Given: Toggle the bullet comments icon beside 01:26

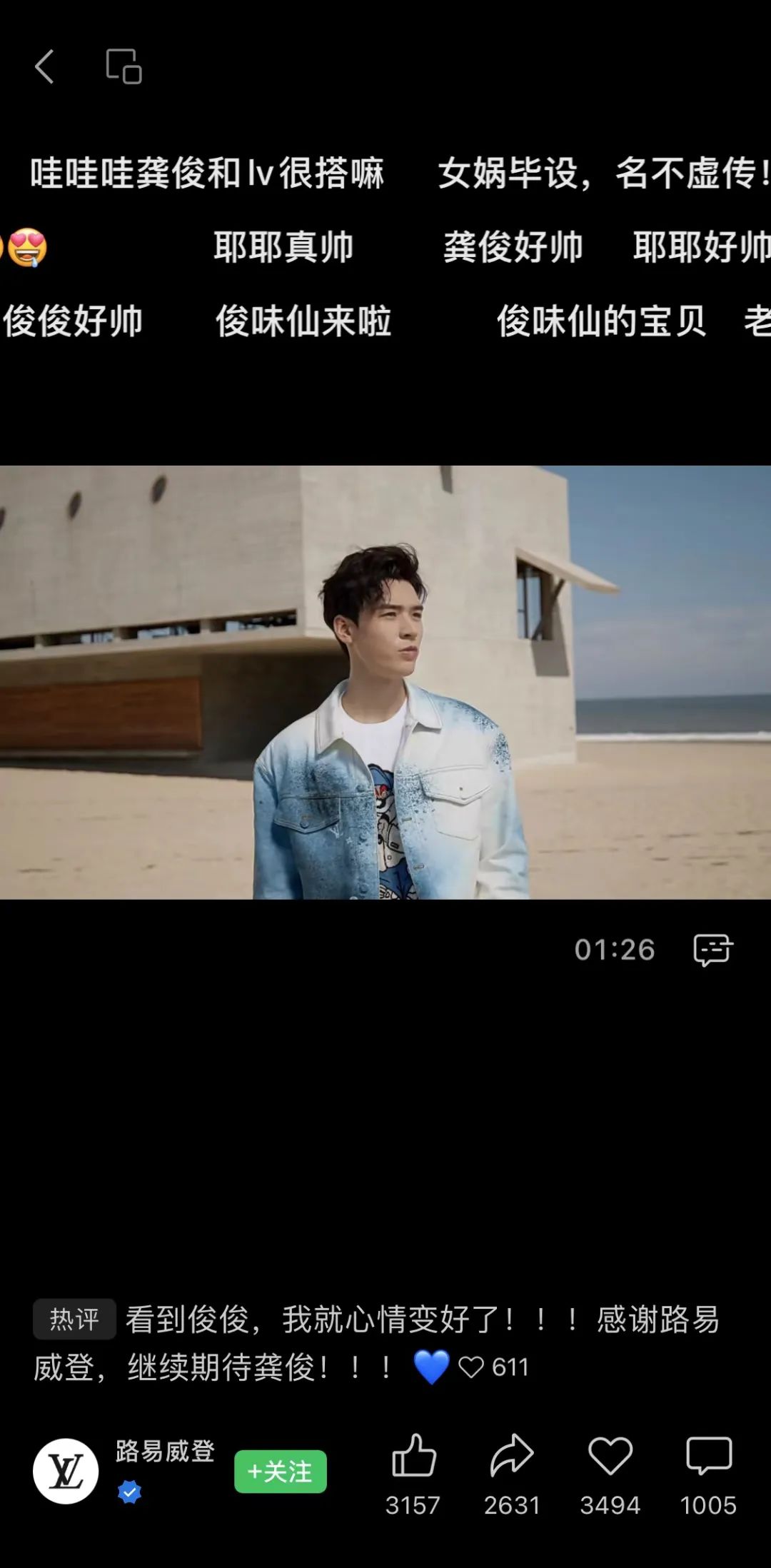Looking at the screenshot, I should (712, 950).
